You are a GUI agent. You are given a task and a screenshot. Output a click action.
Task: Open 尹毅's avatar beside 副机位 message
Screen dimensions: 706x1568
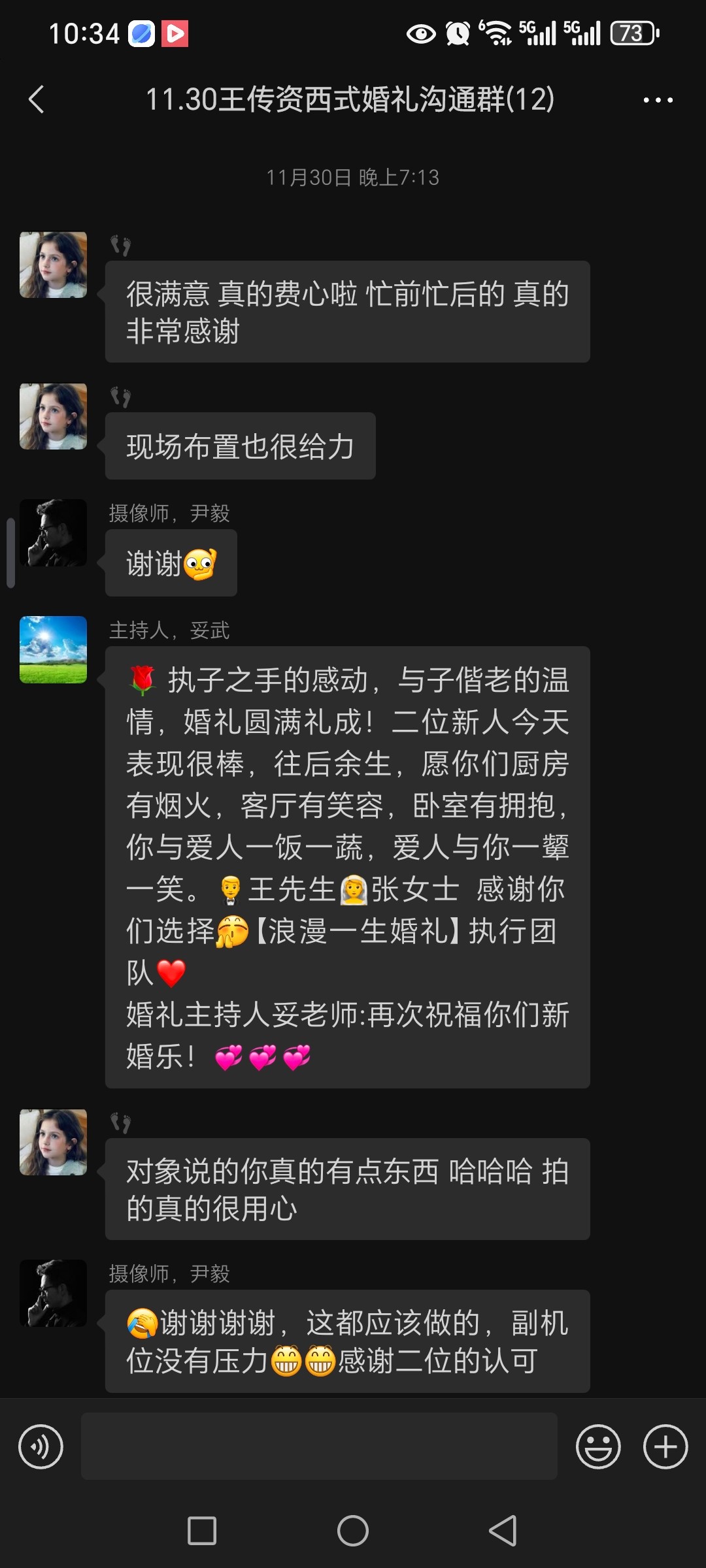pos(53,1293)
